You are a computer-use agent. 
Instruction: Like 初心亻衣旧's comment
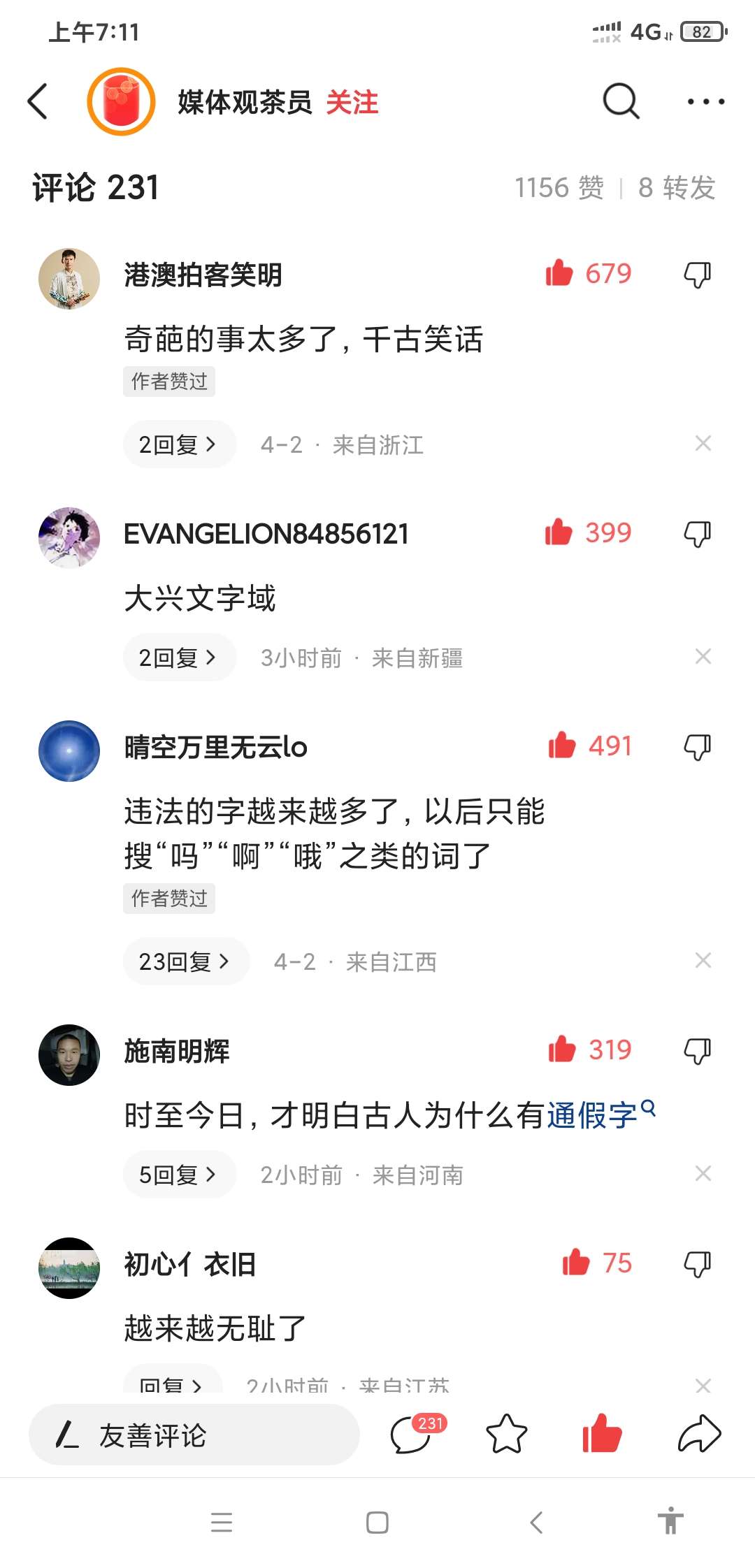point(576,1263)
